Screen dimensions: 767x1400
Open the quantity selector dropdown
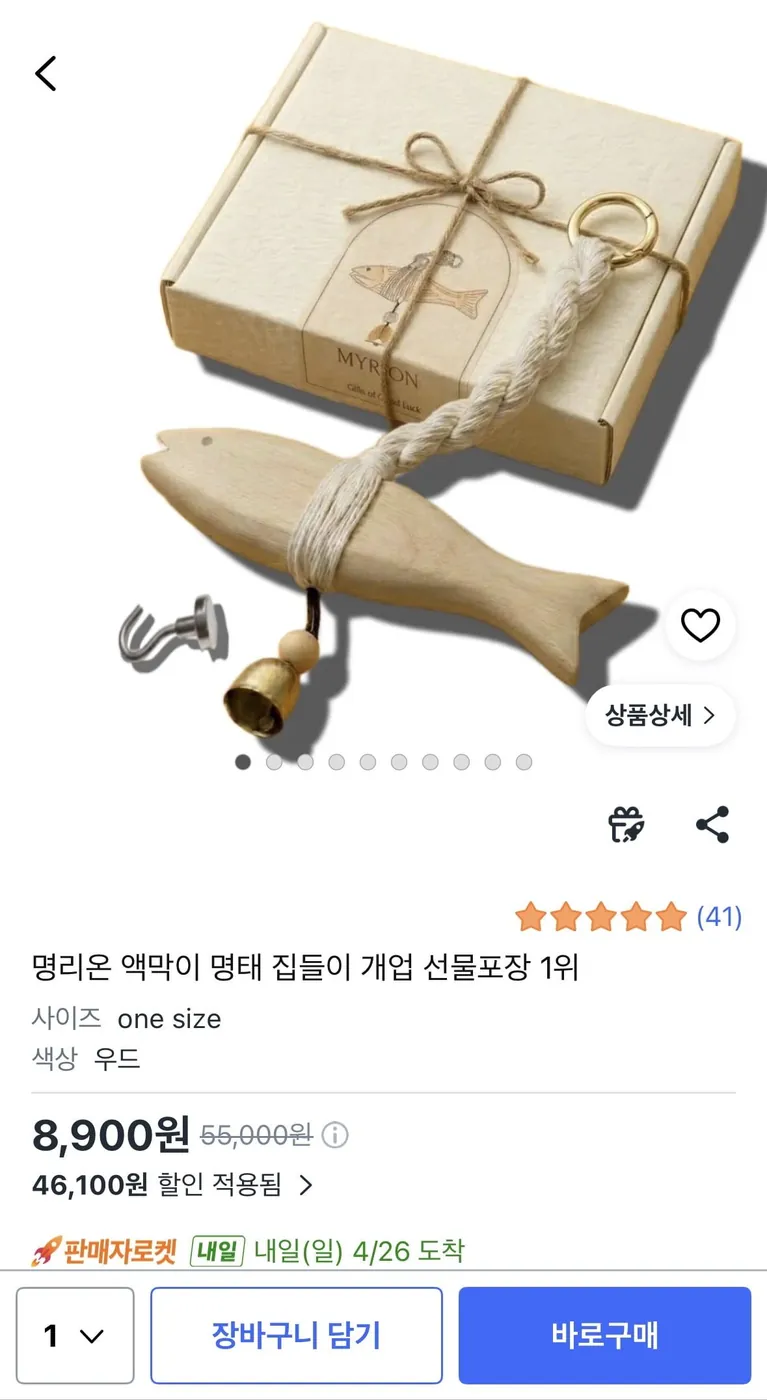[75, 1335]
